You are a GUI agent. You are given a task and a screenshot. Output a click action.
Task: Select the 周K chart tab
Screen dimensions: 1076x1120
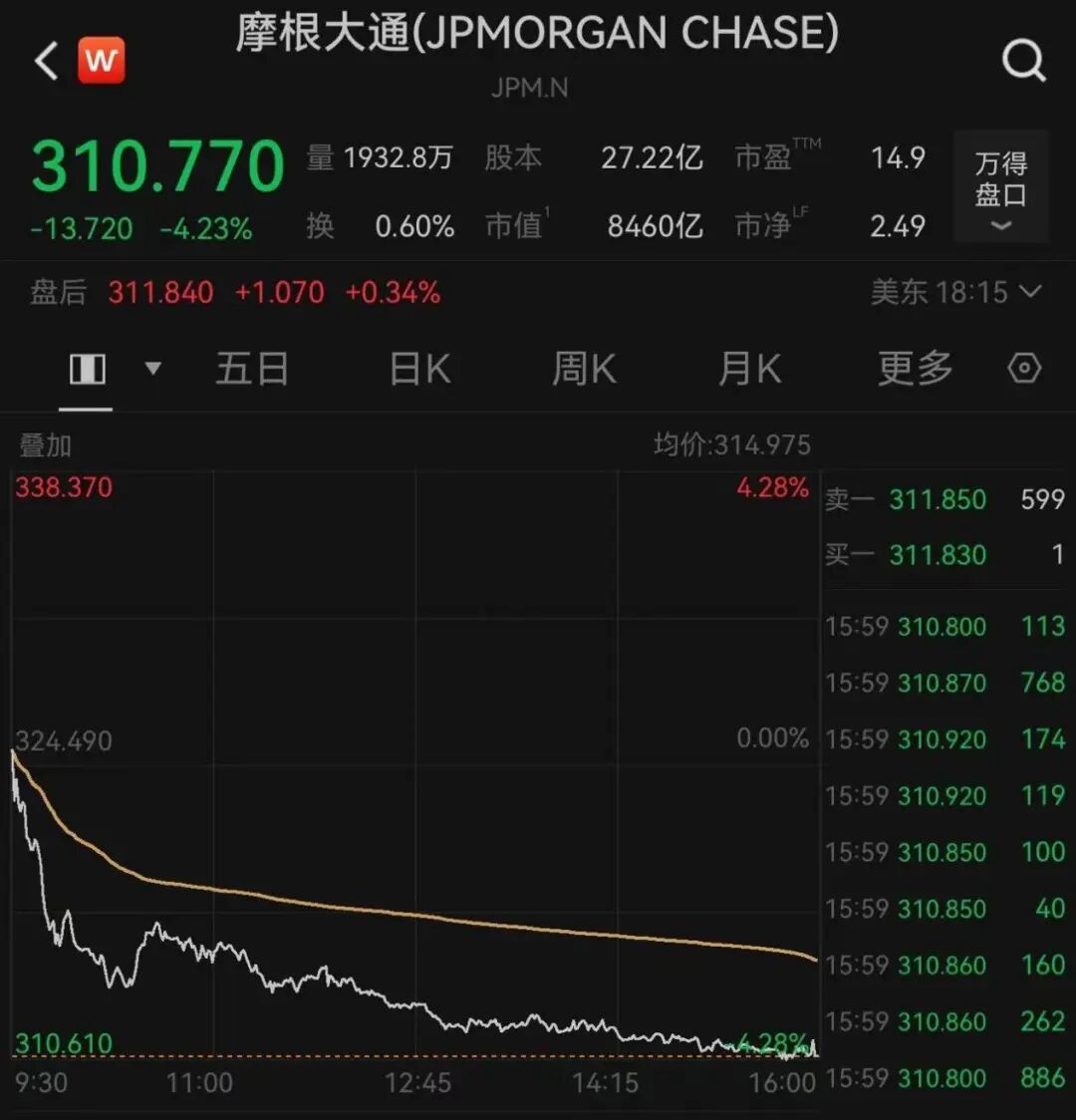click(x=584, y=370)
